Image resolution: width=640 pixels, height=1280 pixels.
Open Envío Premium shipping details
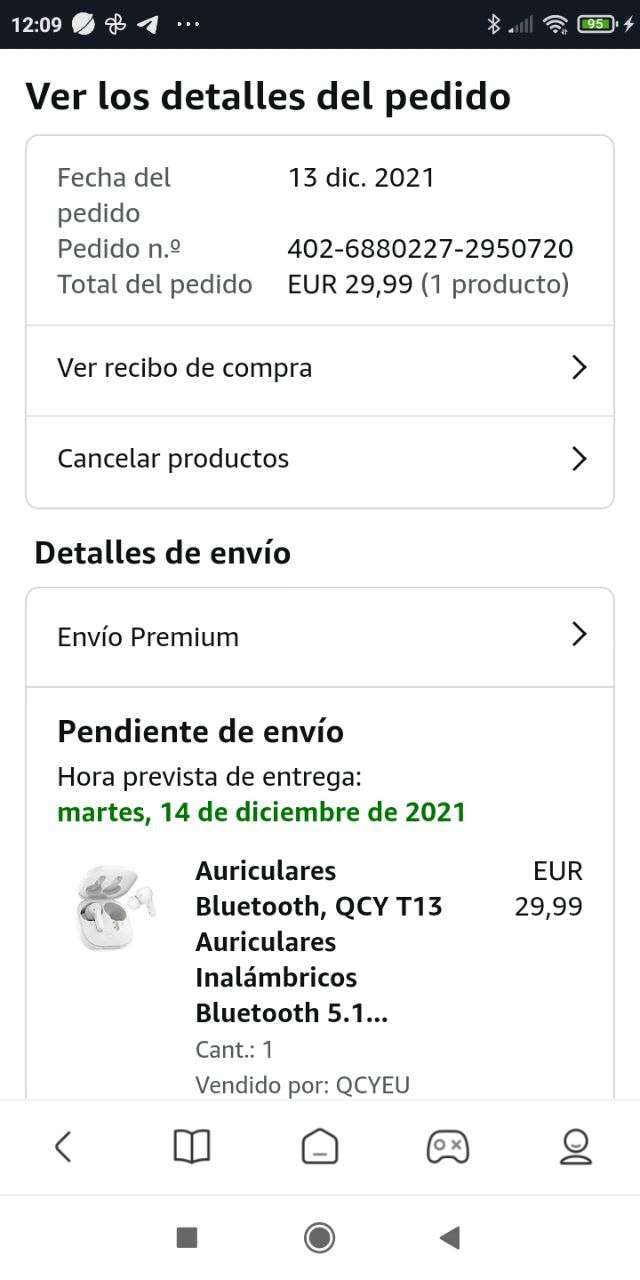point(320,637)
